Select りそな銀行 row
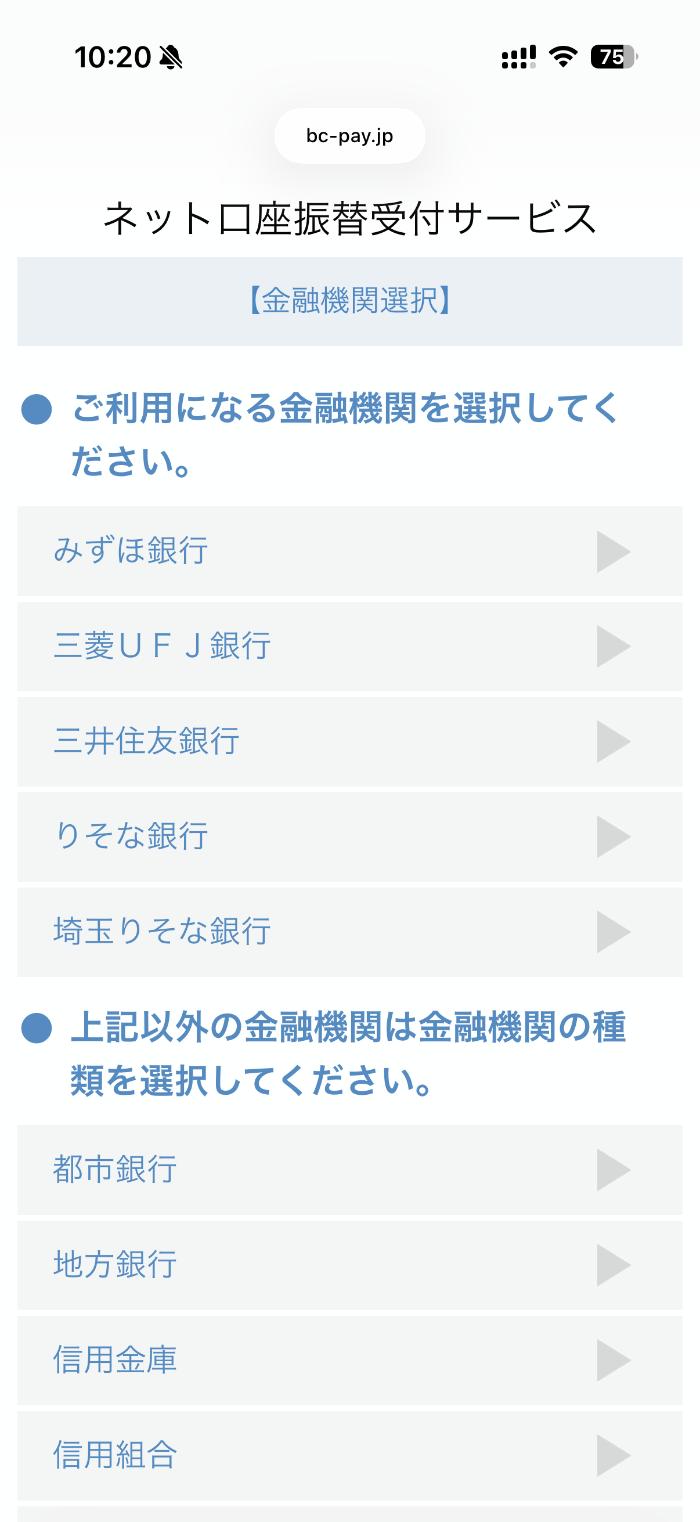This screenshot has height=1522, width=700. click(349, 836)
